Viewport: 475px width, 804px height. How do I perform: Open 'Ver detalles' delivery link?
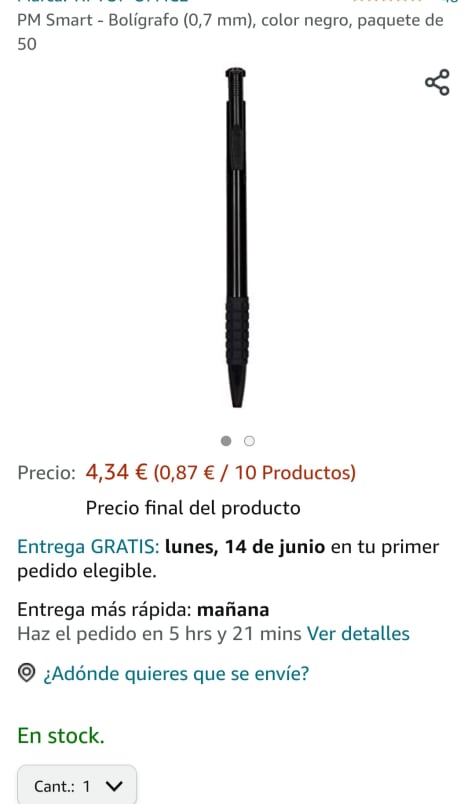coord(358,634)
